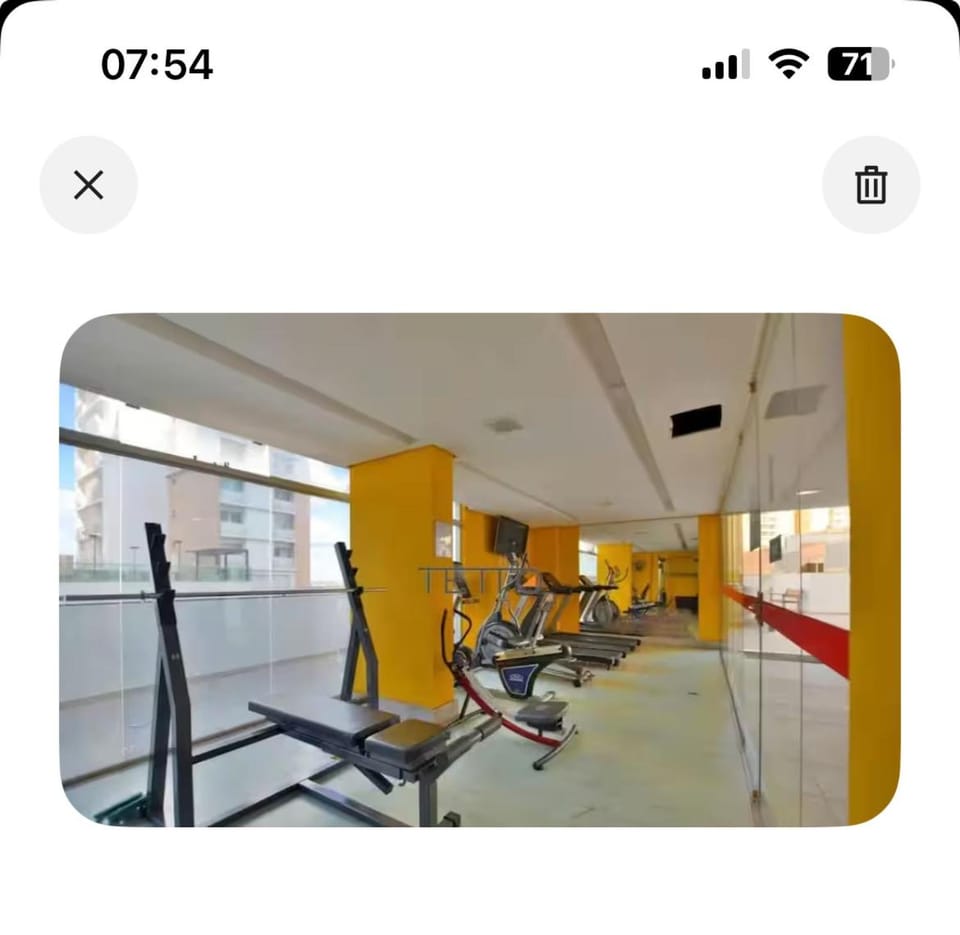960x935 pixels.
Task: Tap the gym photo preview
Action: (x=479, y=570)
